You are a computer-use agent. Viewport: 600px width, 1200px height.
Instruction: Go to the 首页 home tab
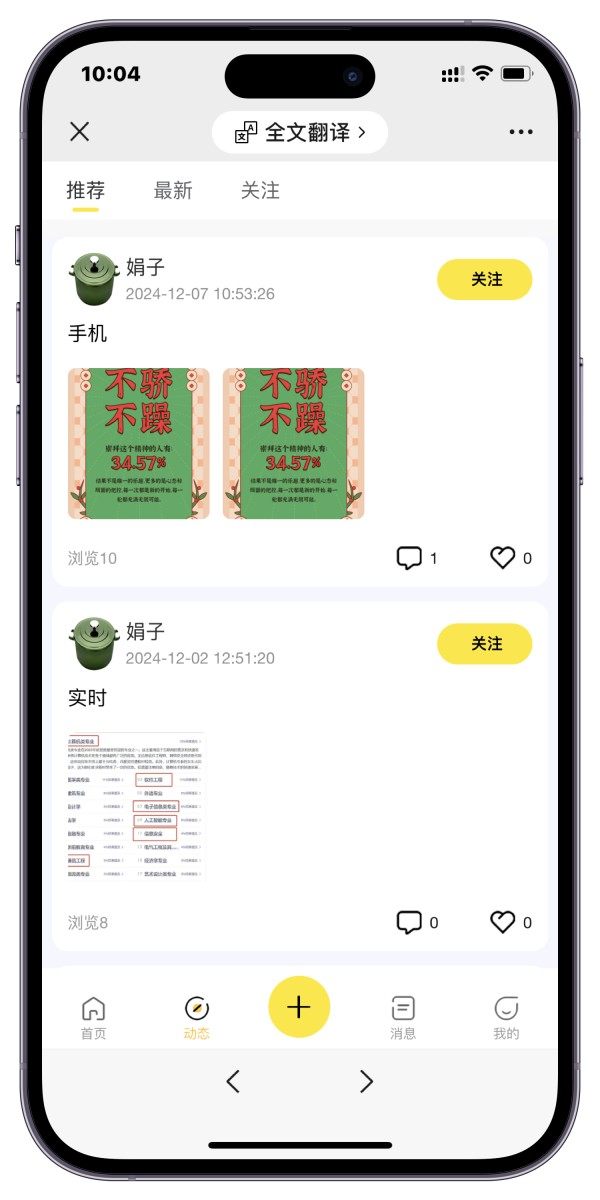click(93, 1017)
